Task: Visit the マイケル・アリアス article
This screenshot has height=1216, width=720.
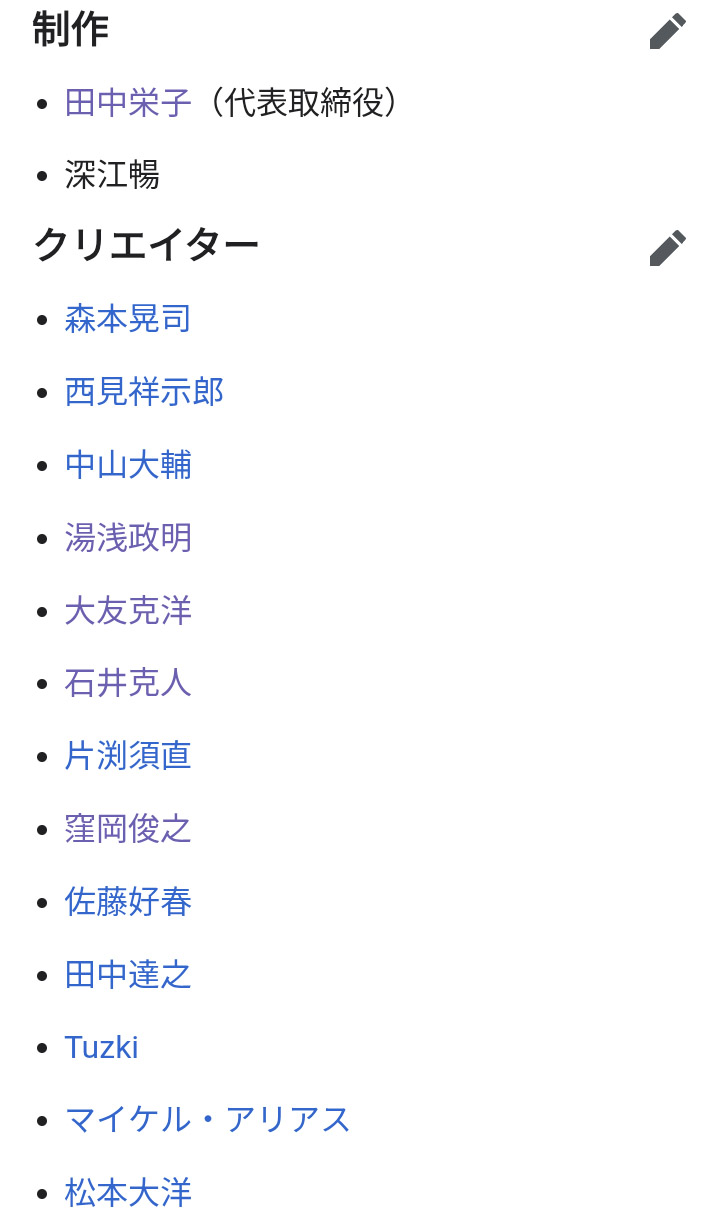Action: 208,1120
